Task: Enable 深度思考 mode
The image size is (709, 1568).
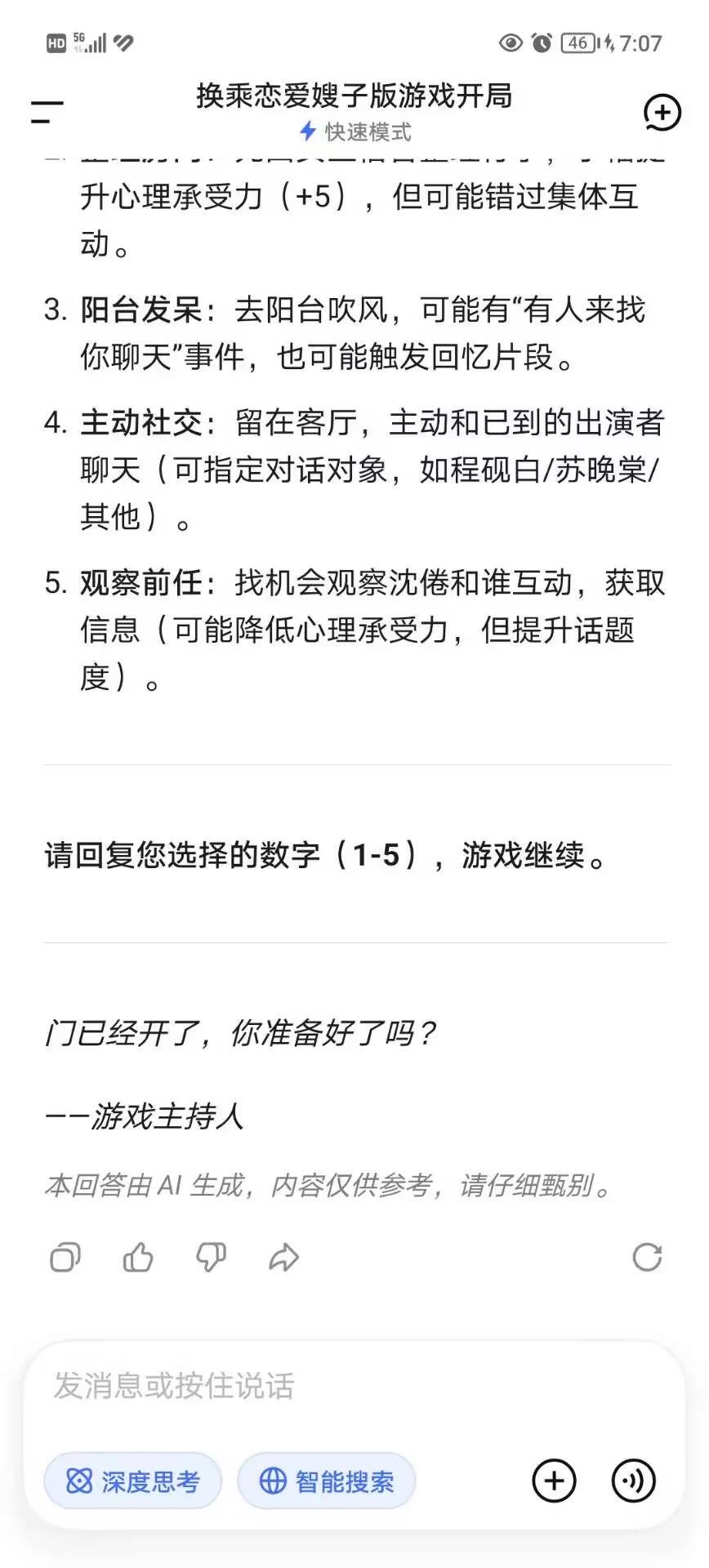Action: (x=133, y=1481)
